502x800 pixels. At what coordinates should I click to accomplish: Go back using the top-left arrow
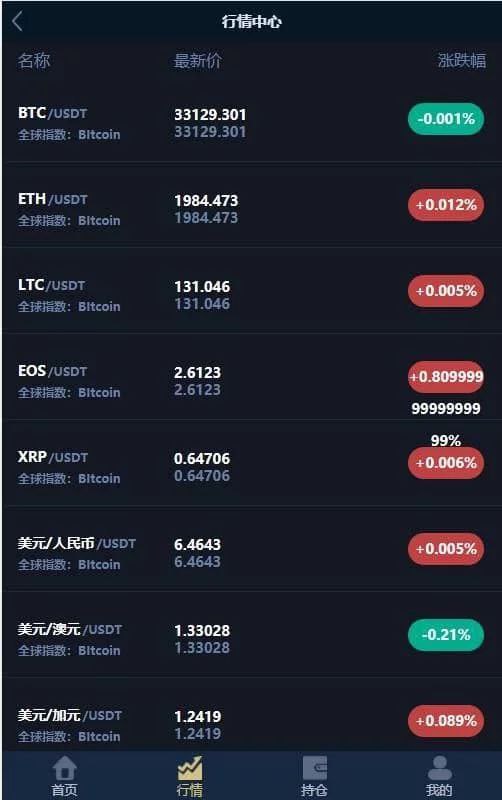coord(17,21)
